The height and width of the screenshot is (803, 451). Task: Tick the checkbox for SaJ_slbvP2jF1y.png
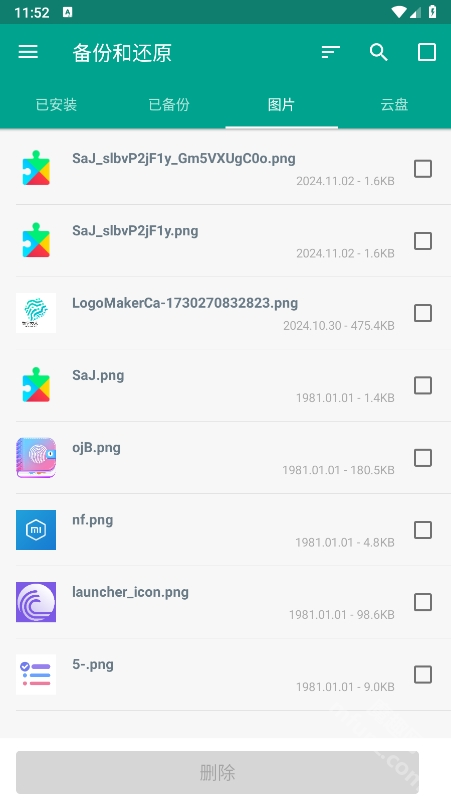click(423, 241)
